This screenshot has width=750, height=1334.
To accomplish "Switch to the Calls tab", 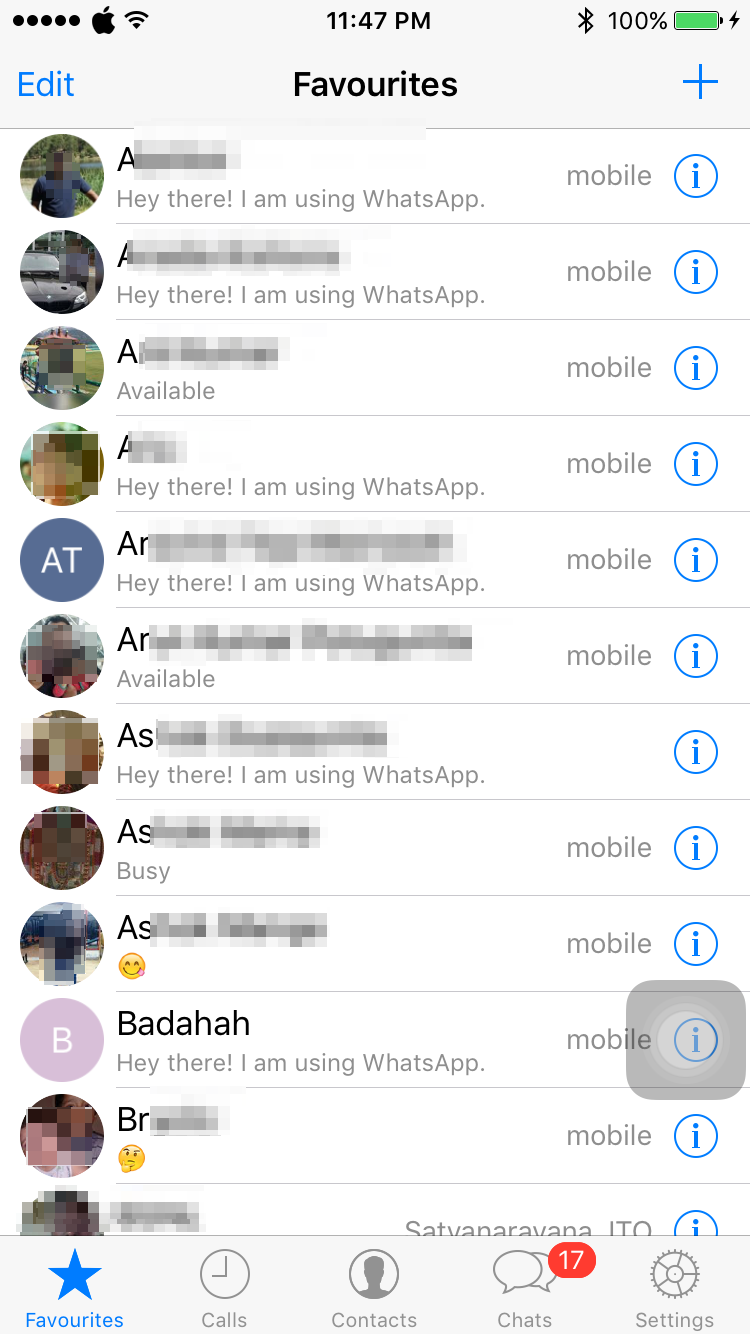I will 224,1288.
